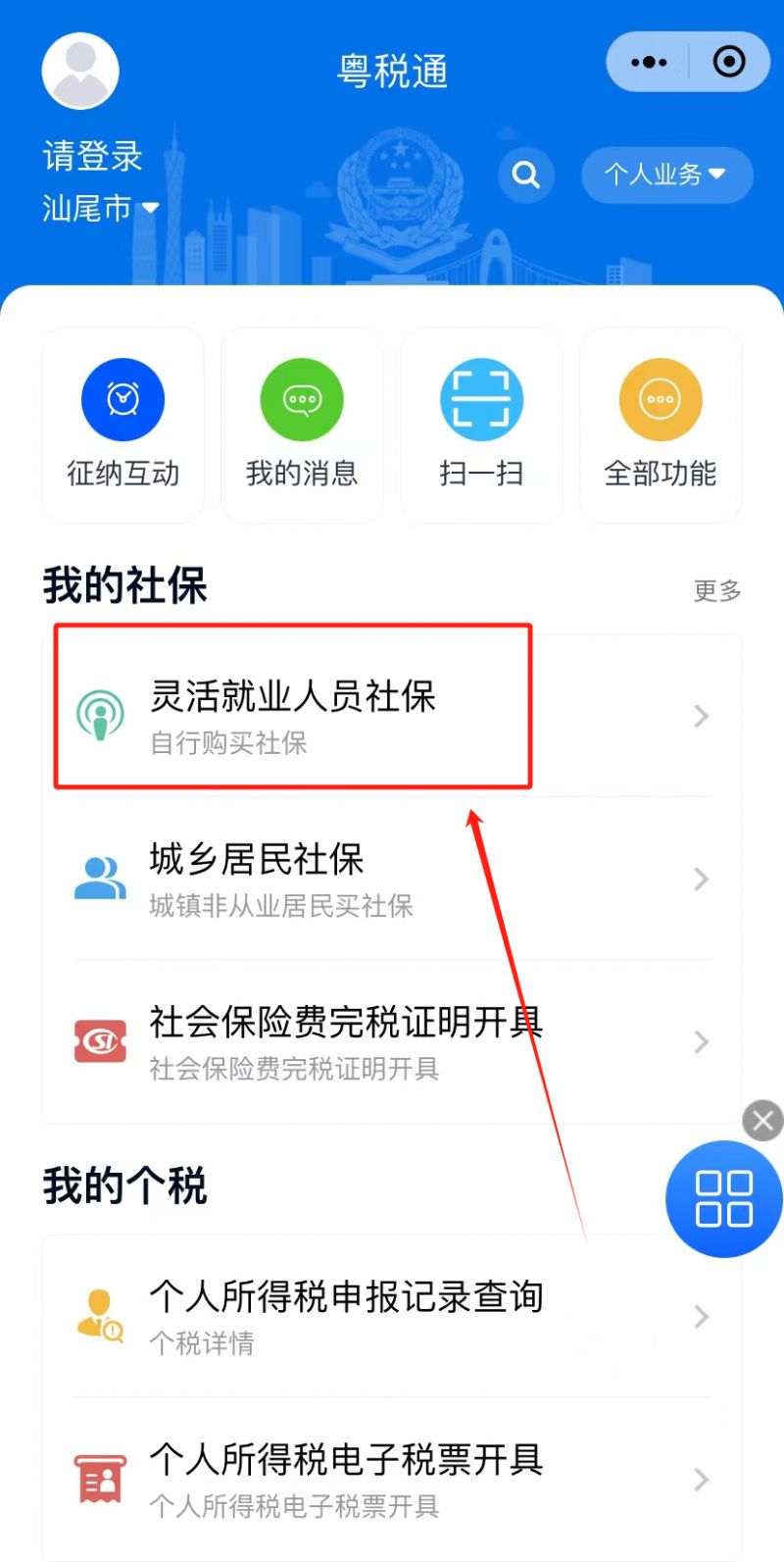Launch the 扫一扫 scan icon

click(x=480, y=399)
